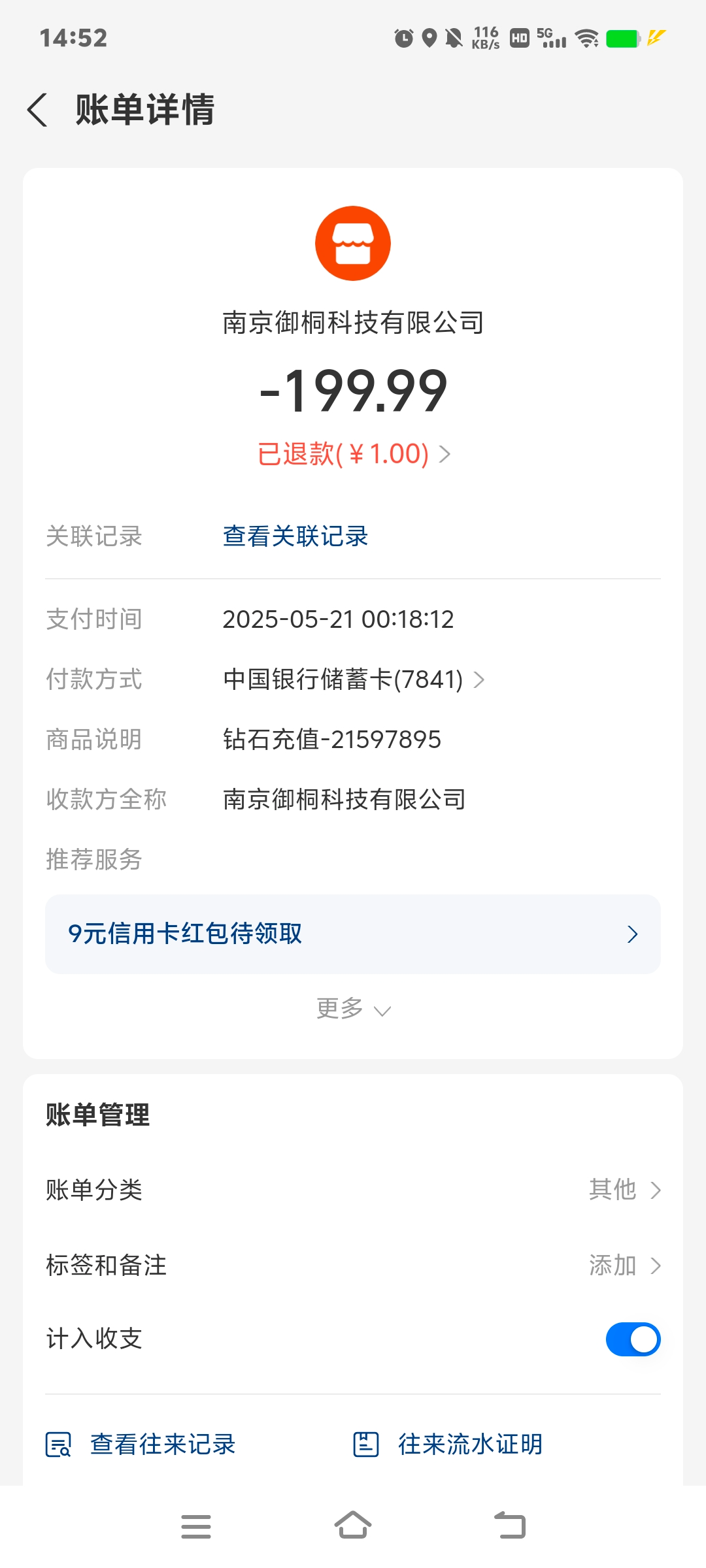The width and height of the screenshot is (706, 1568).
Task: Open 往来流水证明
Action: (448, 1445)
